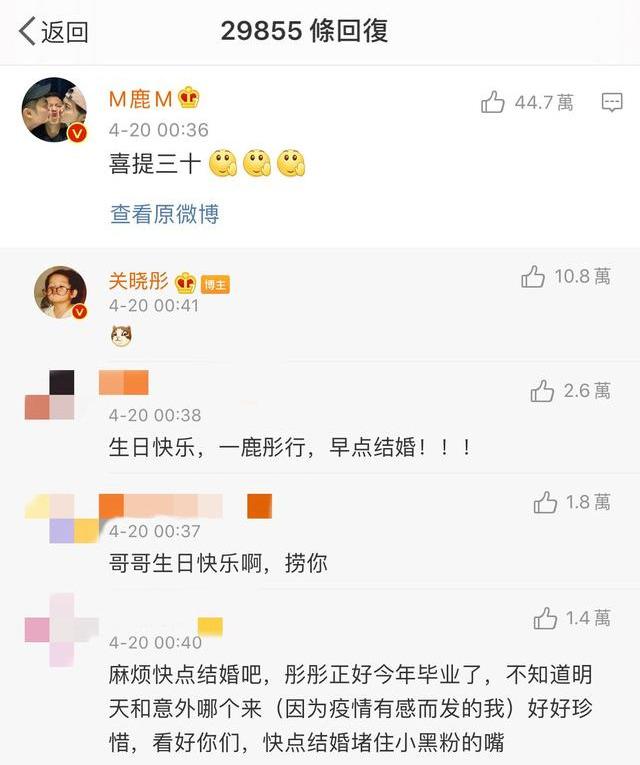
Task: Open M鹿M's profile picture
Action: [x=54, y=110]
